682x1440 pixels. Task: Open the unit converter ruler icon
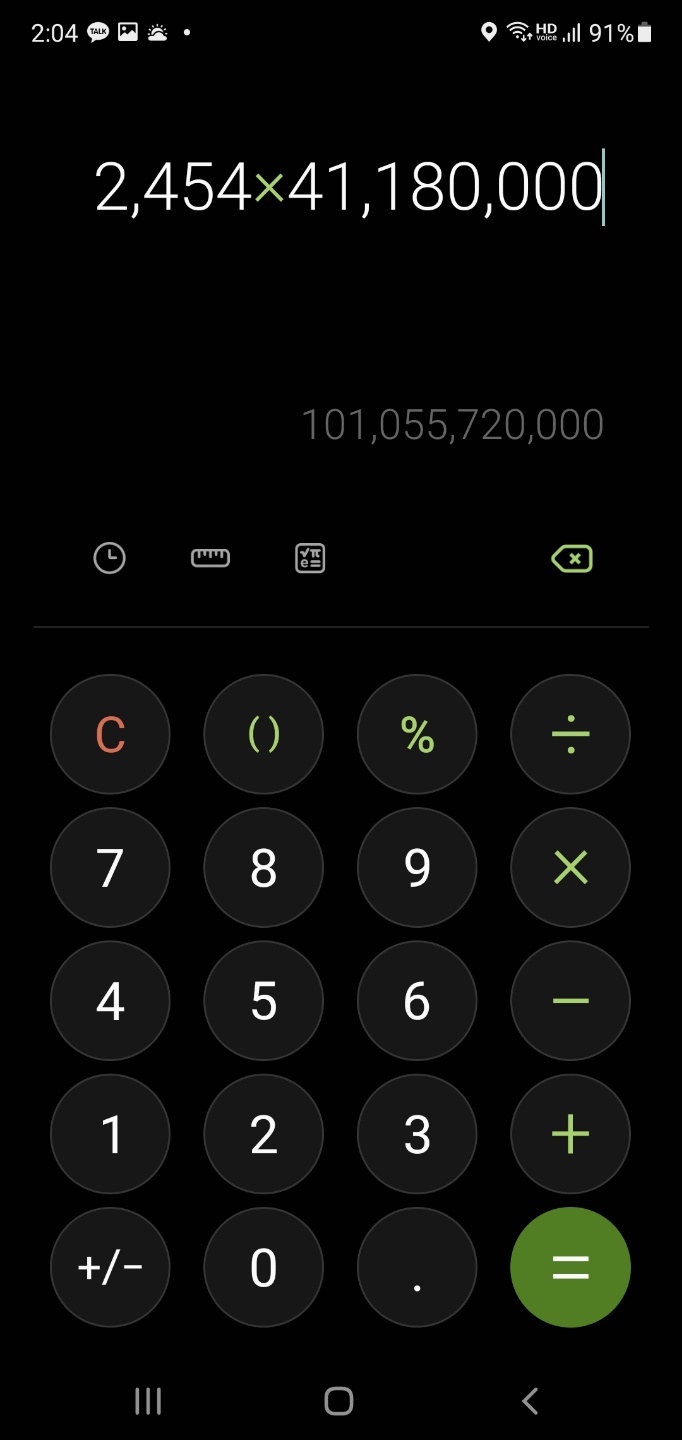click(x=210, y=558)
